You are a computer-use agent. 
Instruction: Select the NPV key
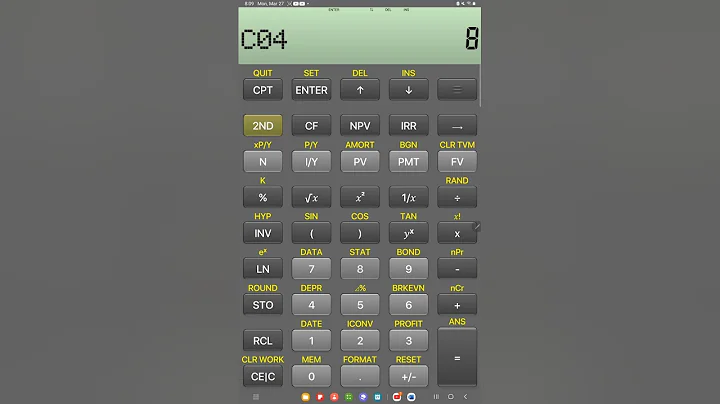(360, 126)
